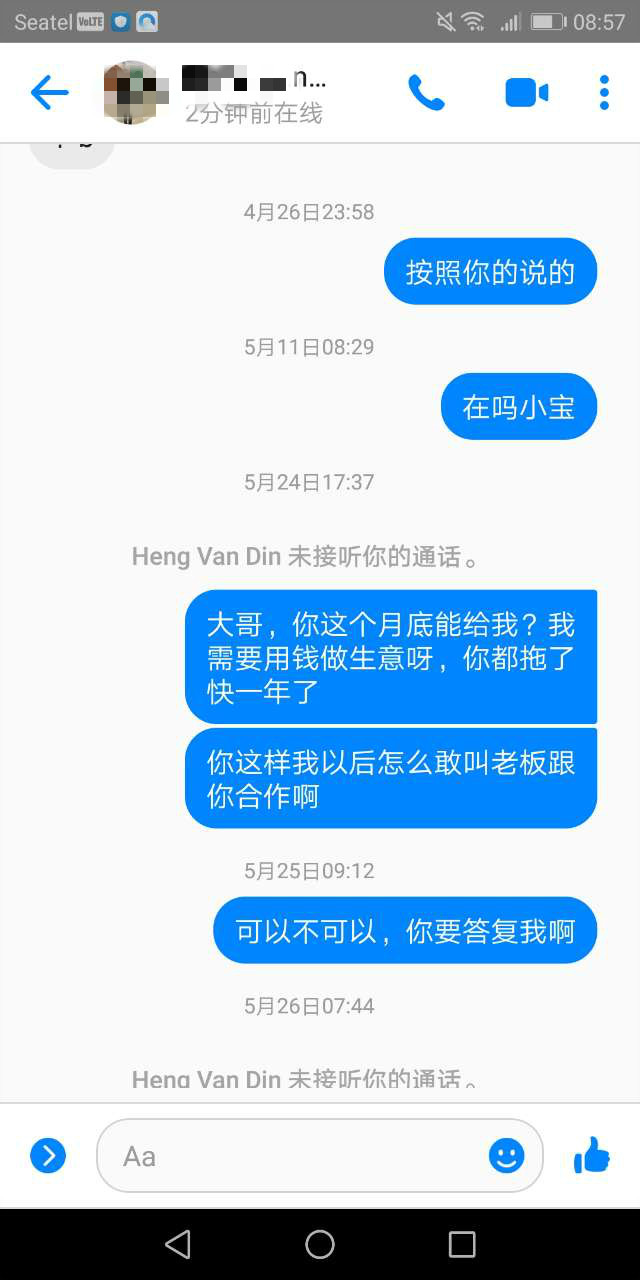Open the overflow menu
The image size is (640, 1280).
coord(604,93)
